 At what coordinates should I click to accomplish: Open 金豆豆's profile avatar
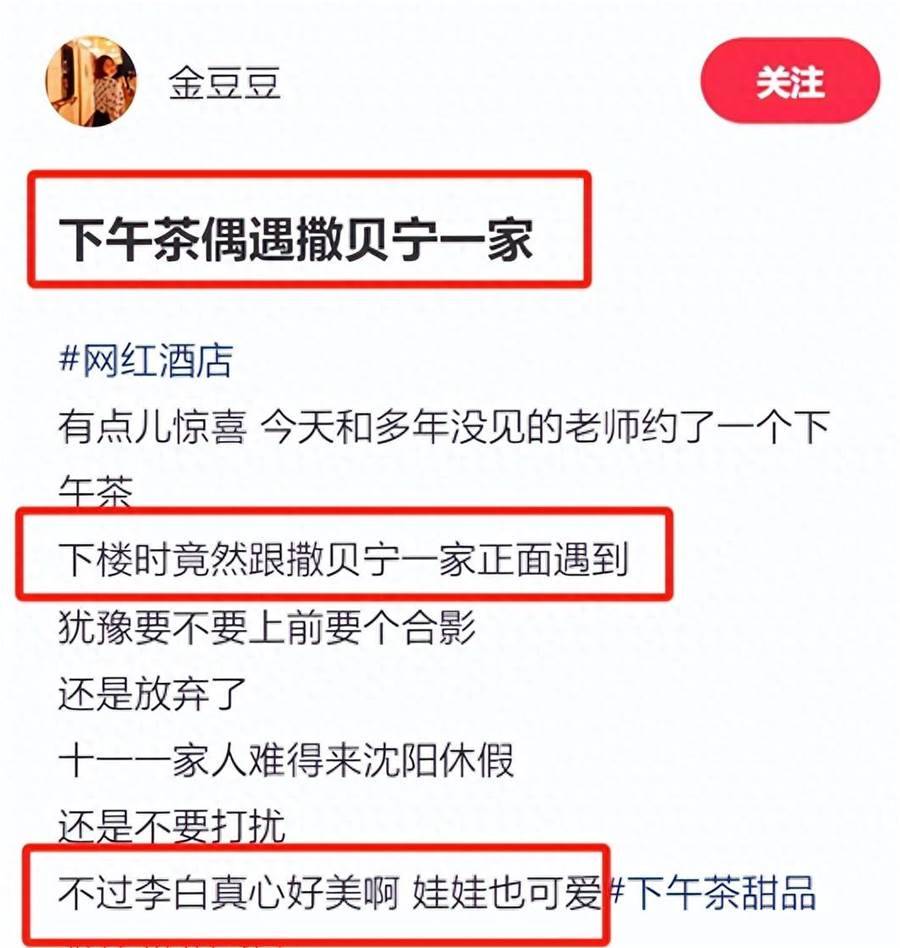90,82
